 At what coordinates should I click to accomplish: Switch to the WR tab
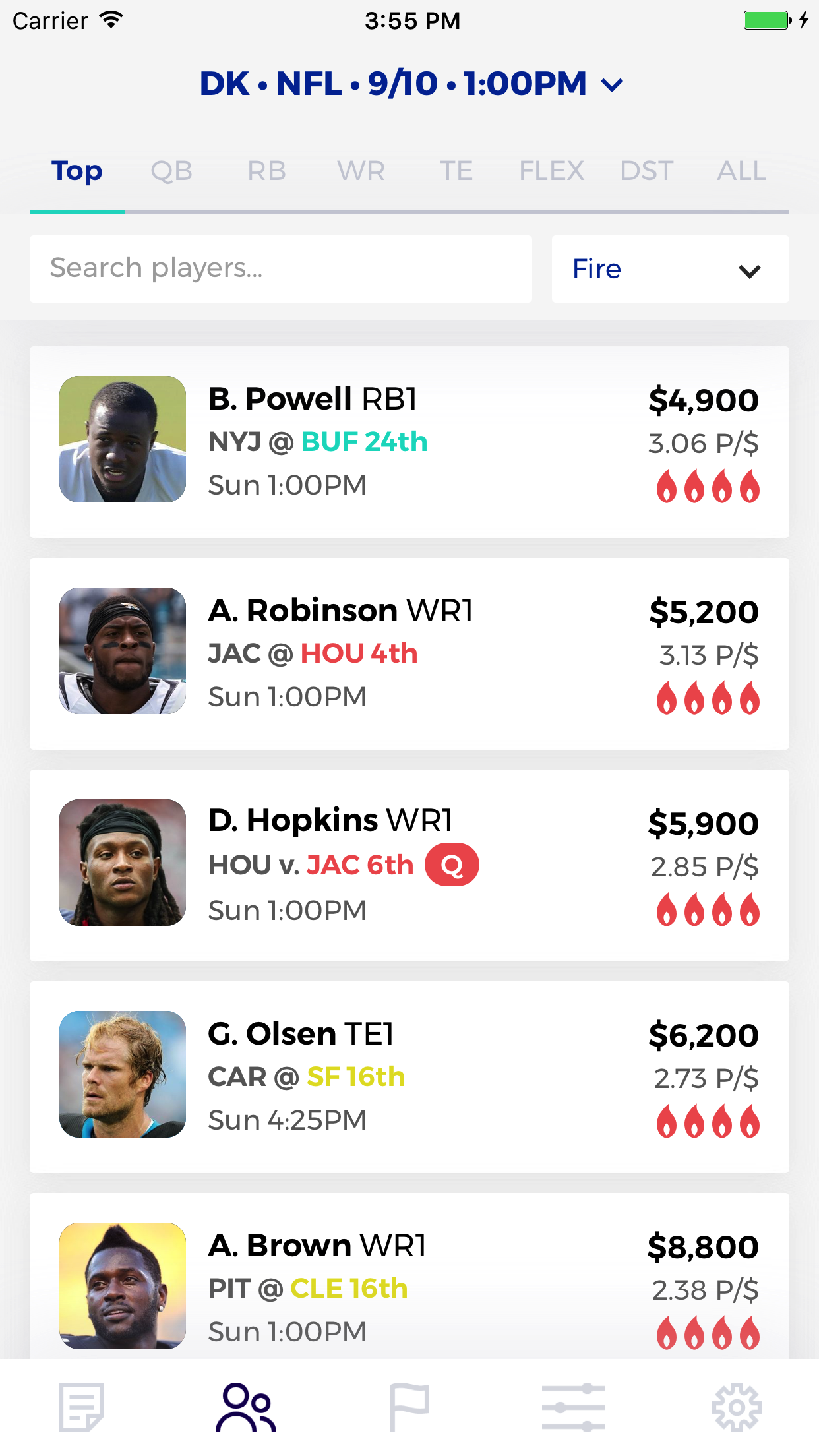[361, 171]
